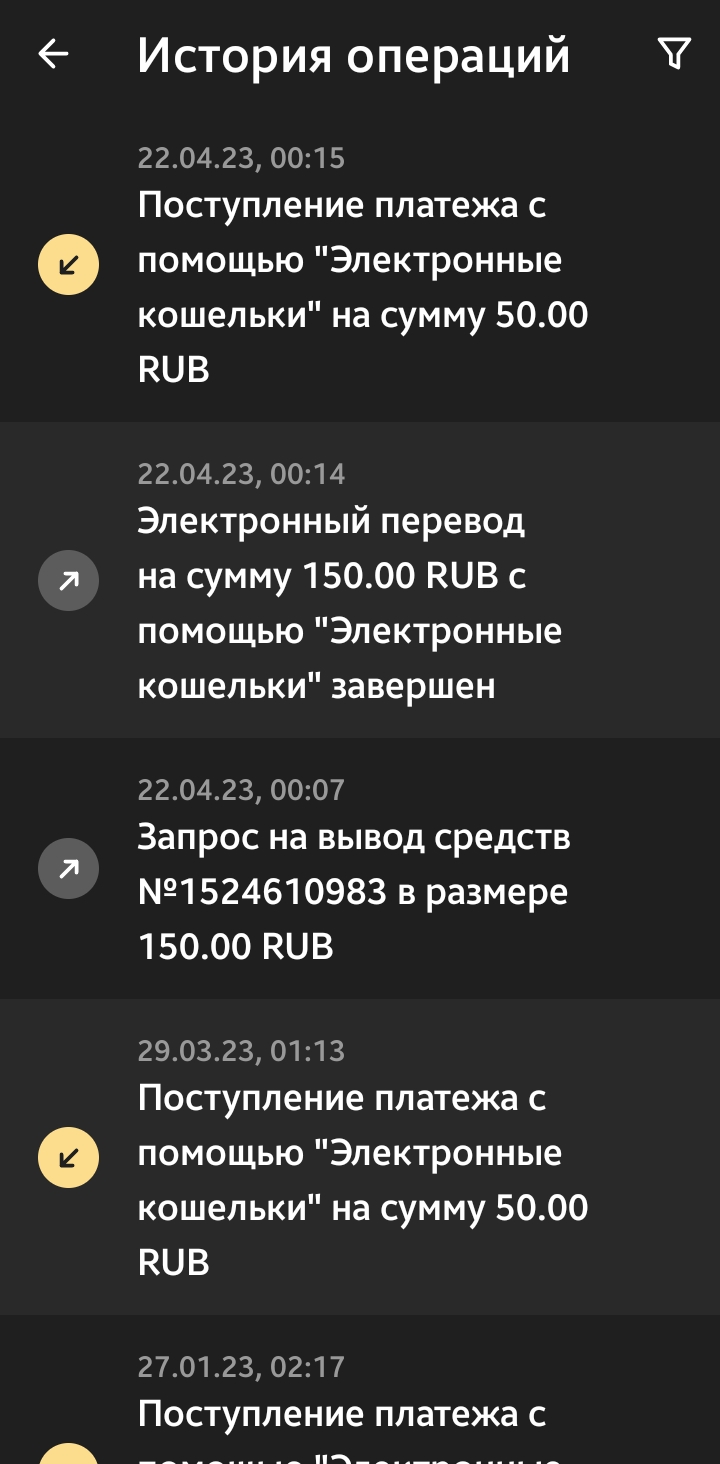Open the operations filter
Image resolution: width=720 pixels, height=1464 pixels.
click(x=675, y=54)
